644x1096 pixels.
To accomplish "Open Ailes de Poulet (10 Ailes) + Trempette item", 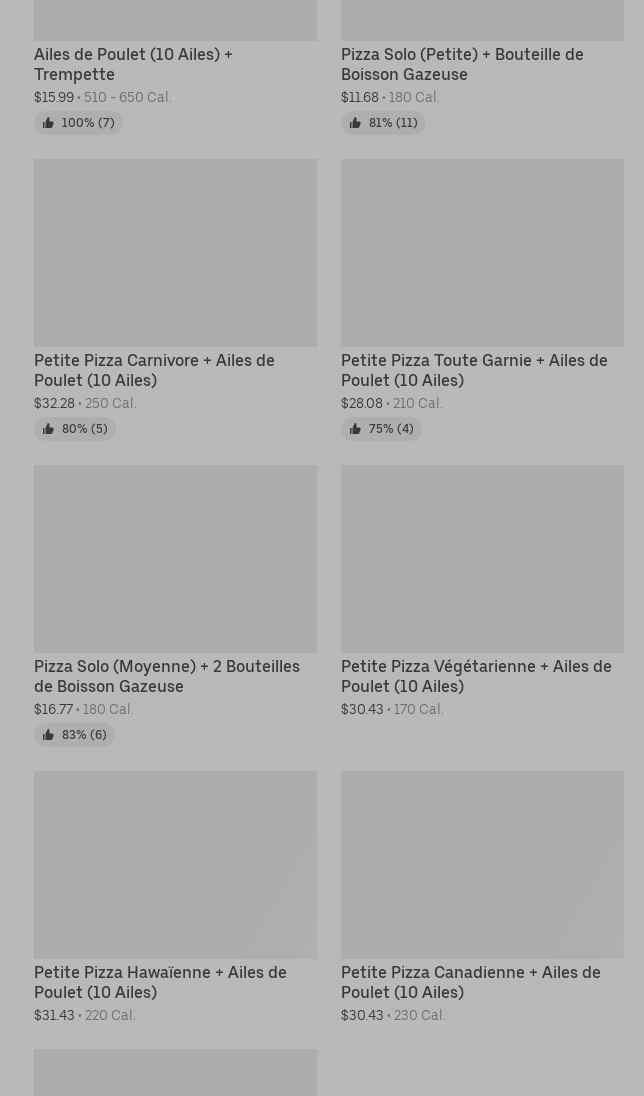I will [x=133, y=64].
